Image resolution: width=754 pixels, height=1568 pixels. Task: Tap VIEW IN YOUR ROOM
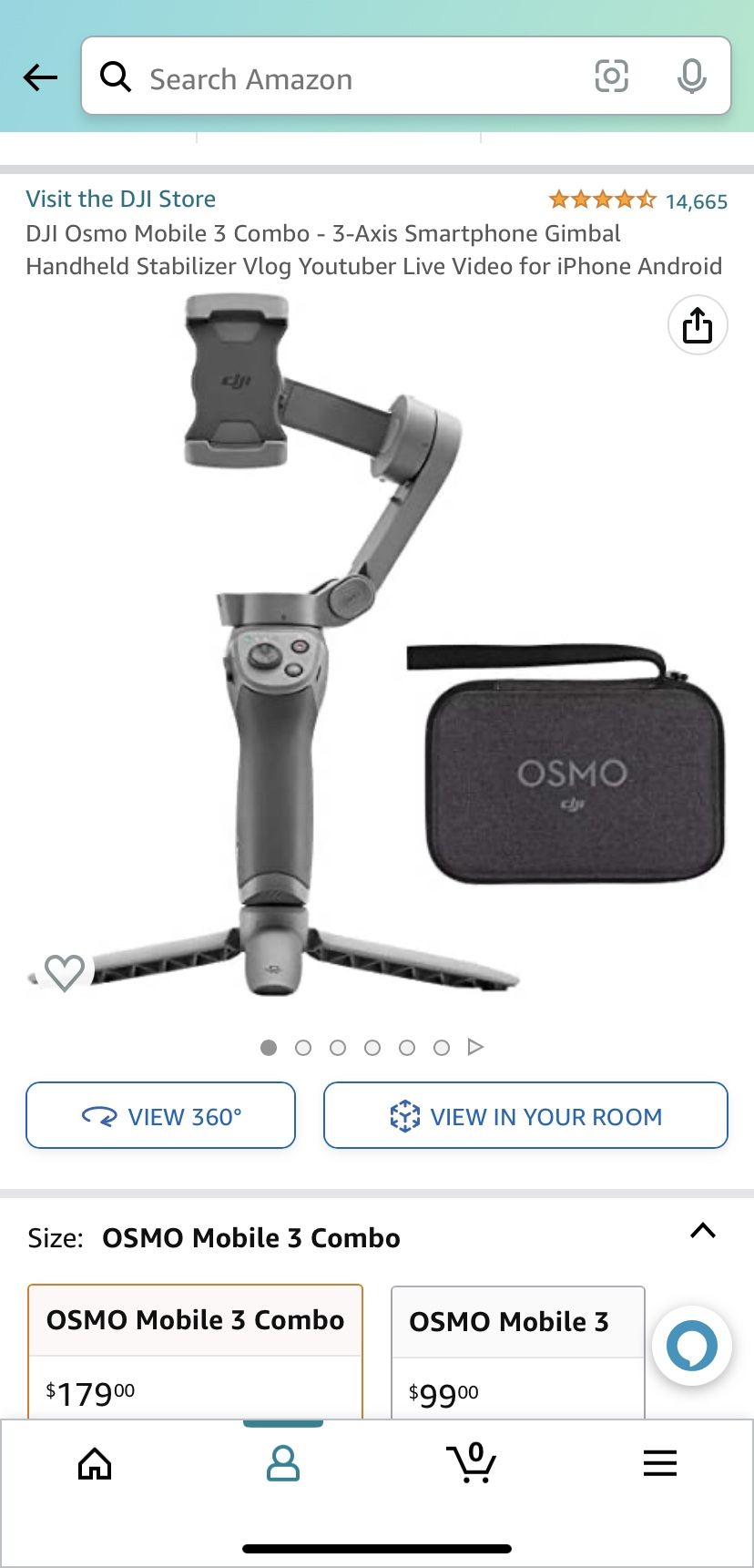click(525, 1116)
